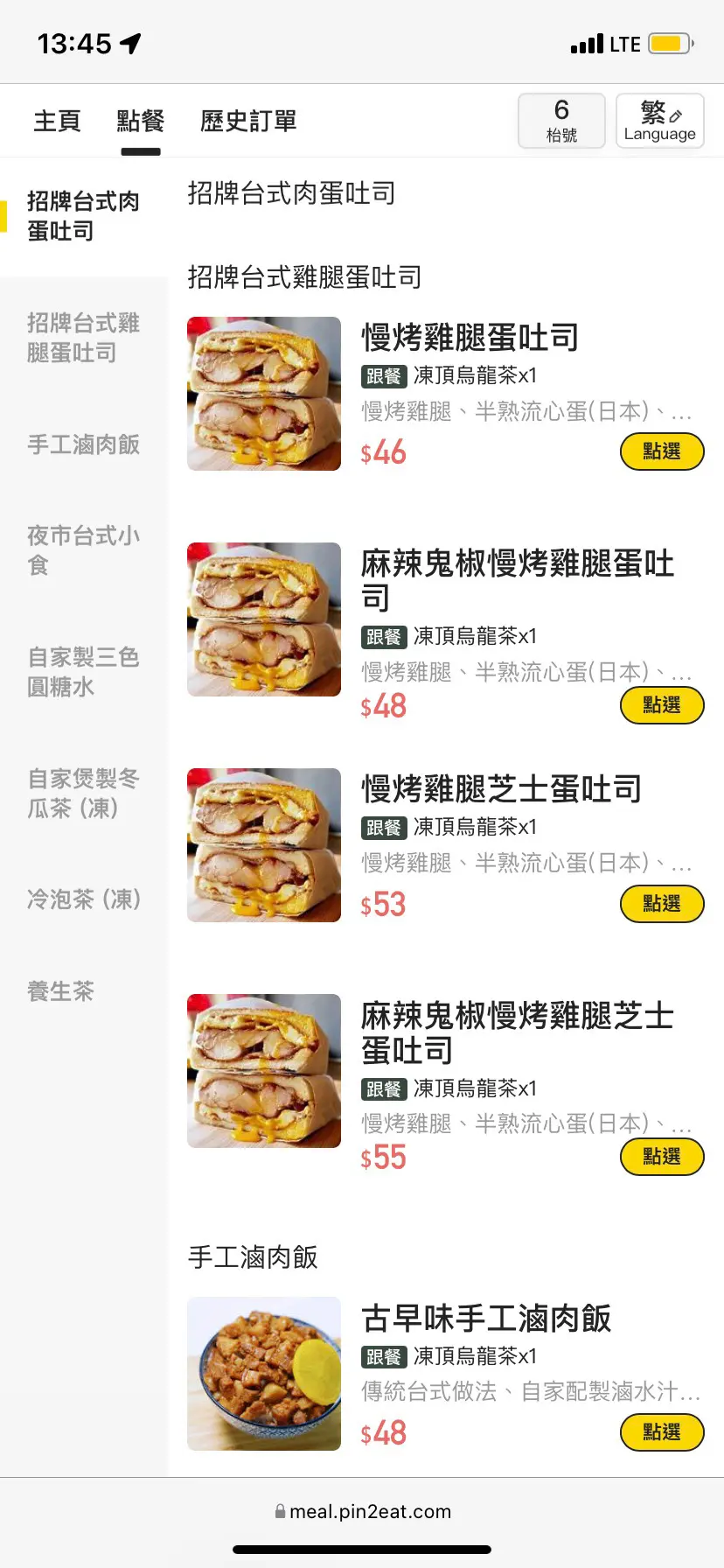Tap 點選 for the $46 慢烤雞腿蛋吐司
This screenshot has height=1568, width=724.
(661, 451)
